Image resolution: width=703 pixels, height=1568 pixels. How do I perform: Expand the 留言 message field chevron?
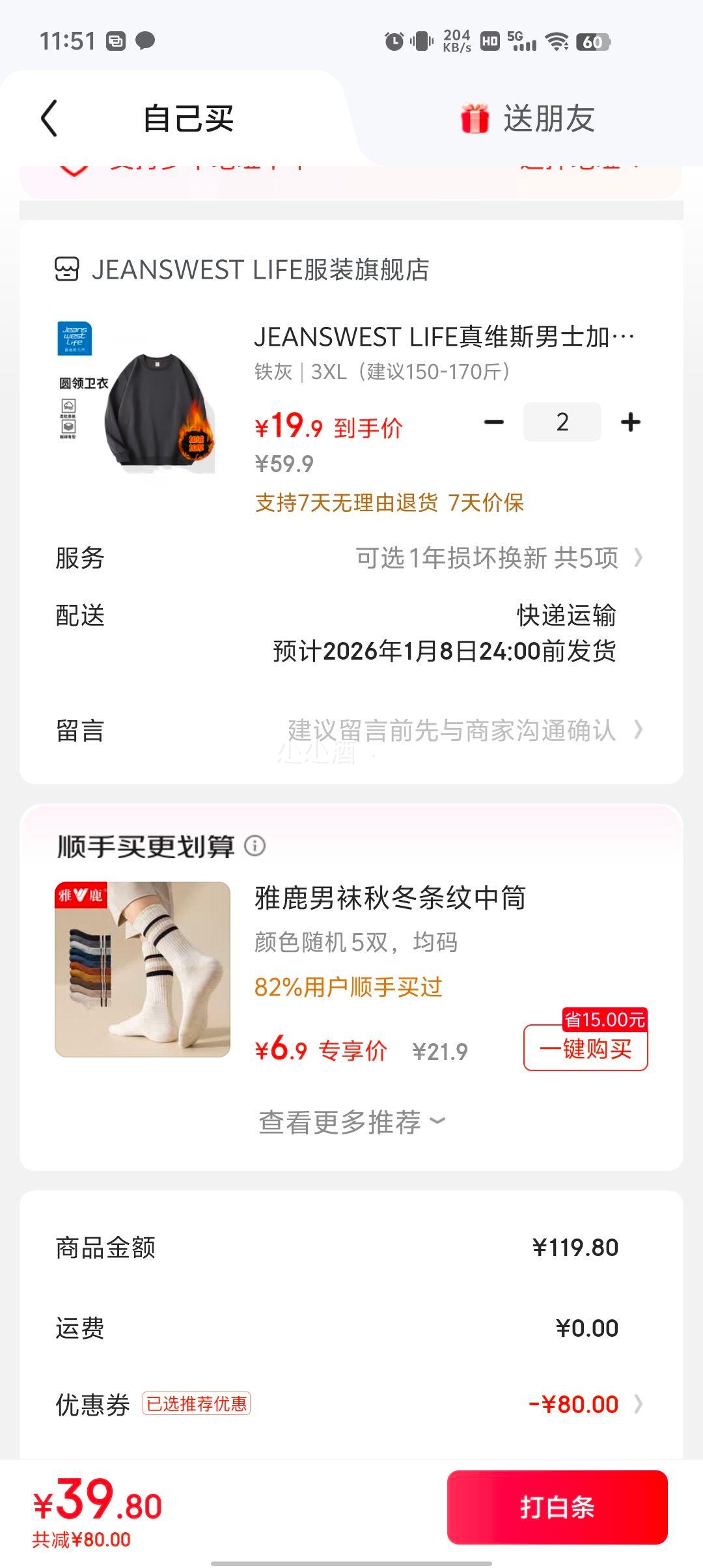639,732
